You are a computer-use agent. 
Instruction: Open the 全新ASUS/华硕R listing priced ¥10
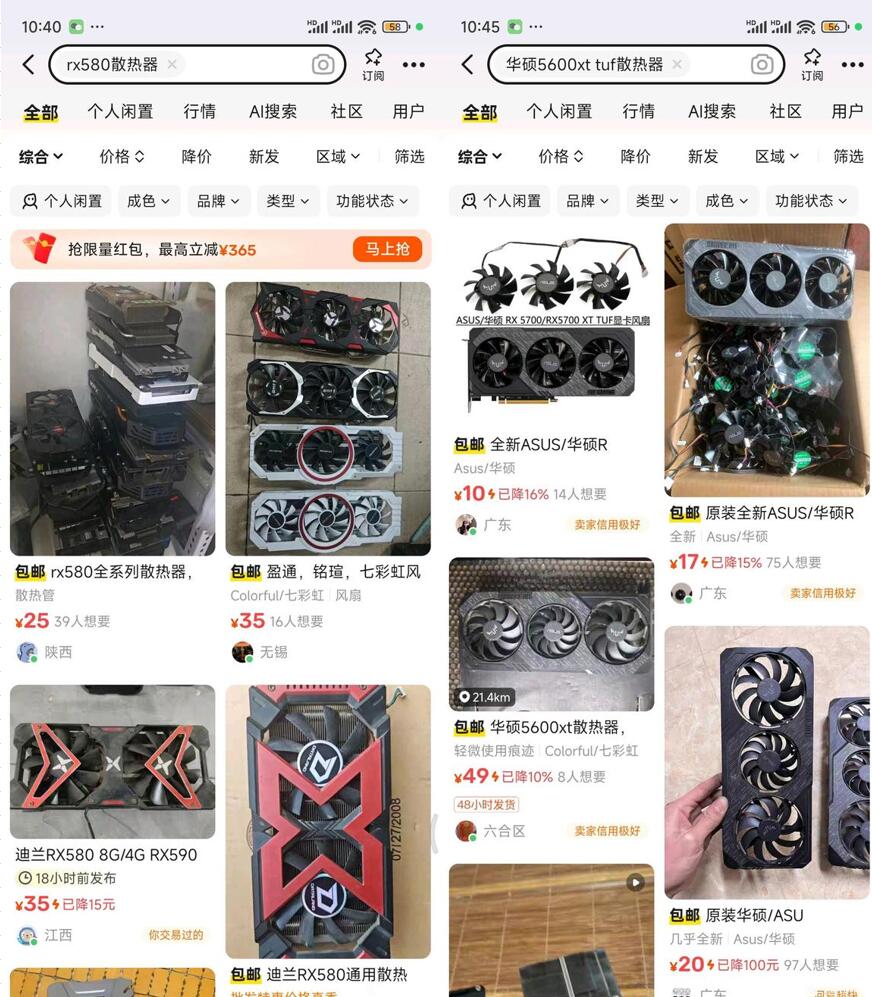click(551, 340)
